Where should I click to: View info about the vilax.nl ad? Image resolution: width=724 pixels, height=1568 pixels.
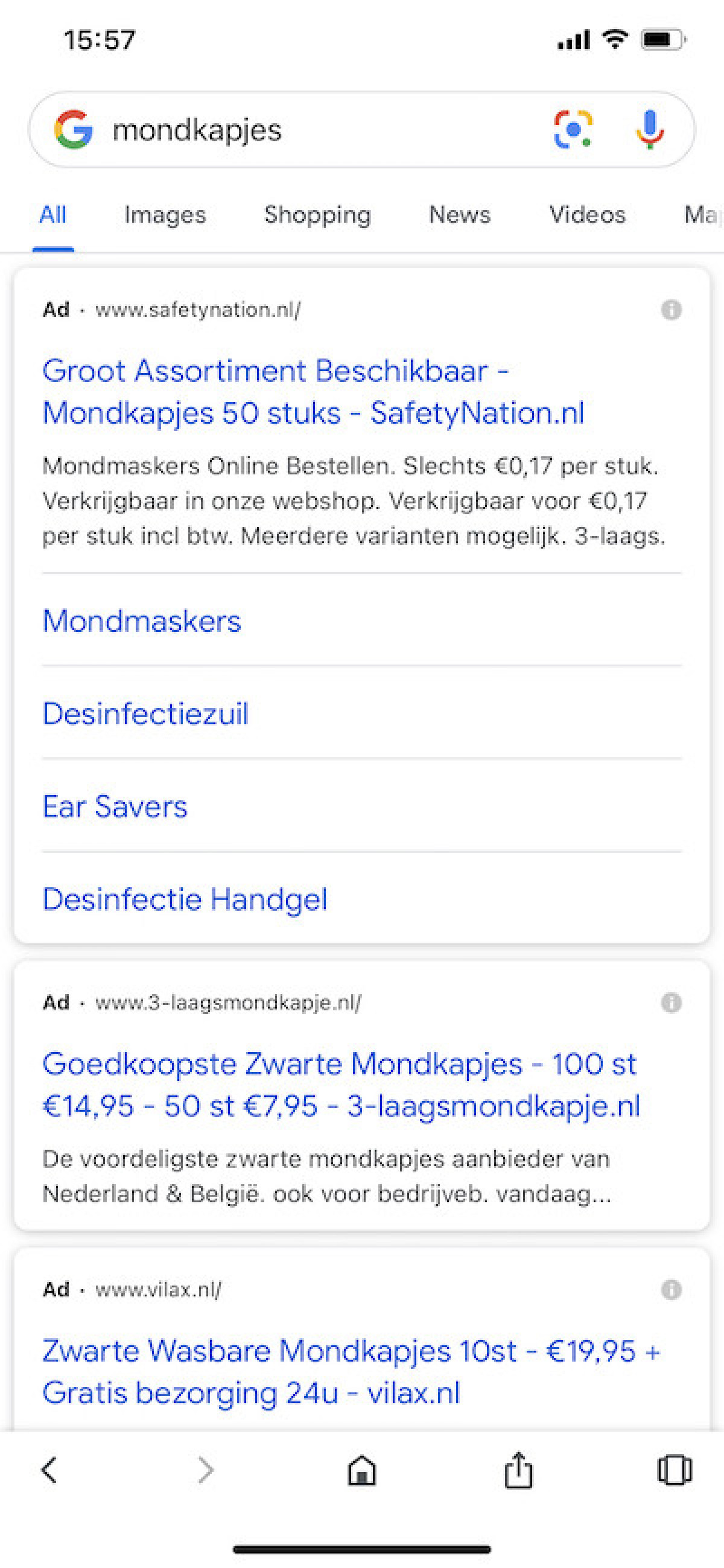670,1289
